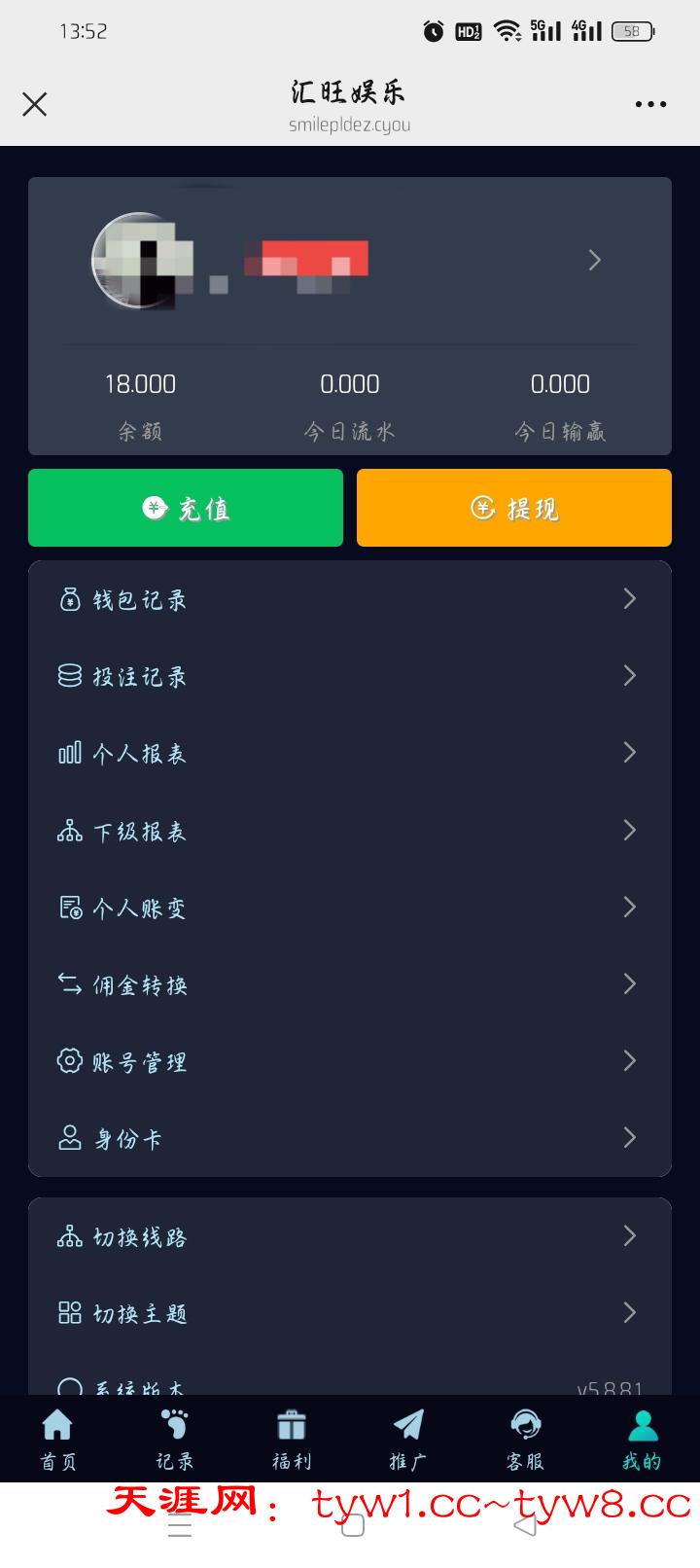Viewport: 700px width, 1568px height.
Task: Tap the green 充值 recharge button
Action: click(x=186, y=508)
